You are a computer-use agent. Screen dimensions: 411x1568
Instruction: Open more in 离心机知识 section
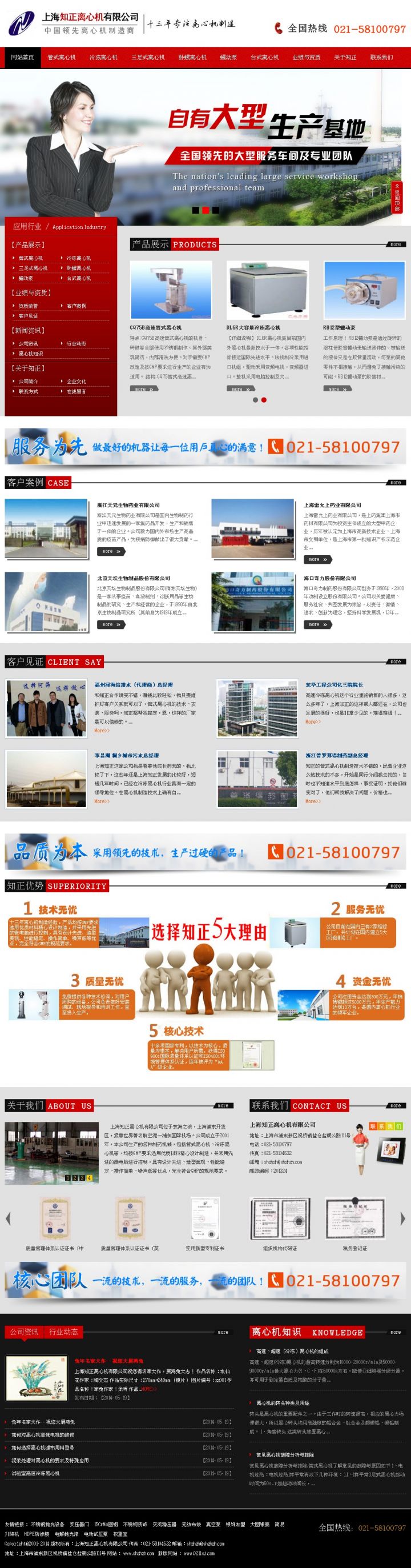click(395, 1332)
